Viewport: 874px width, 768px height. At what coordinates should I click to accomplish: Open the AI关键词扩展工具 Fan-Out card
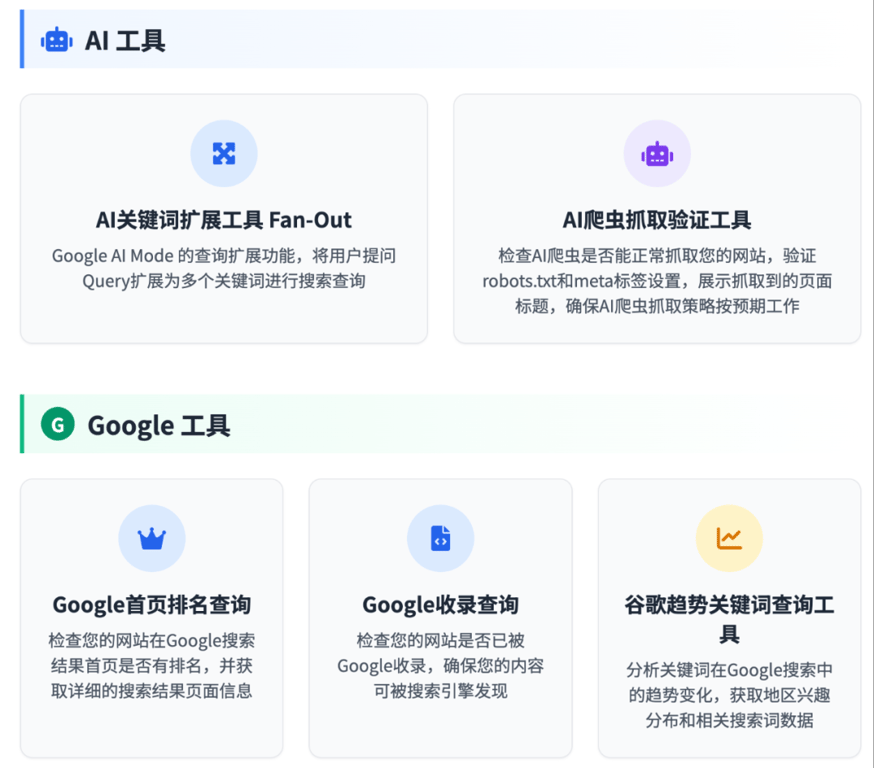tap(224, 220)
